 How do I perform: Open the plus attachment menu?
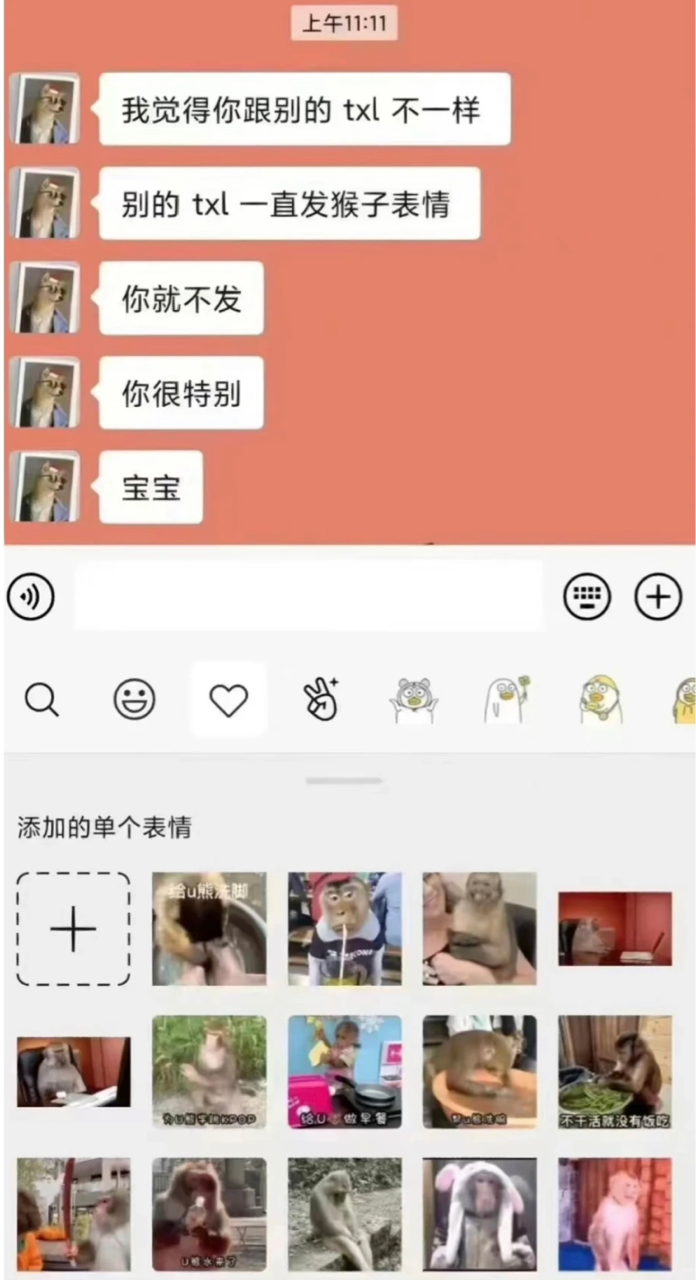click(658, 598)
